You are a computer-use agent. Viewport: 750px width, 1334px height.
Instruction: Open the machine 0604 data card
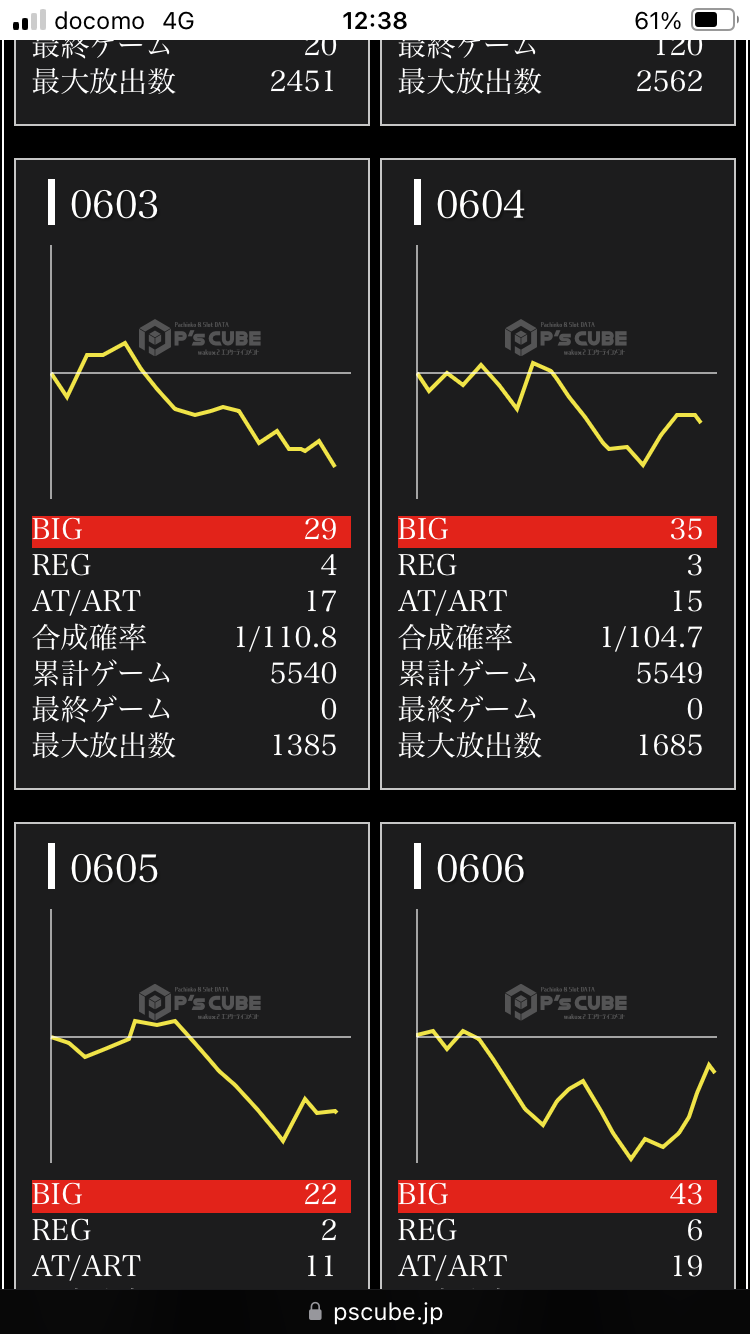click(x=558, y=473)
